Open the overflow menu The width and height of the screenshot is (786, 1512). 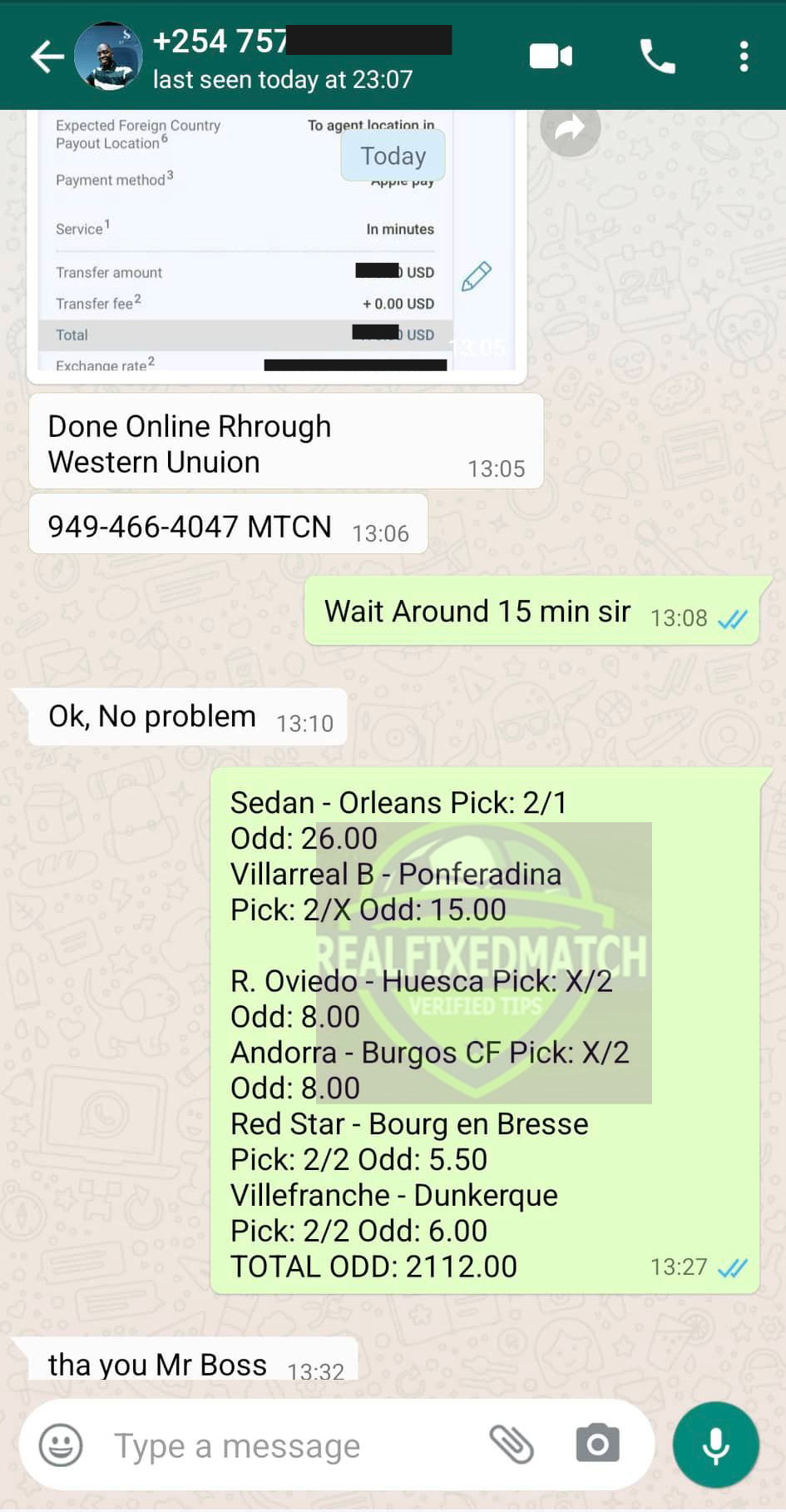pos(744,57)
